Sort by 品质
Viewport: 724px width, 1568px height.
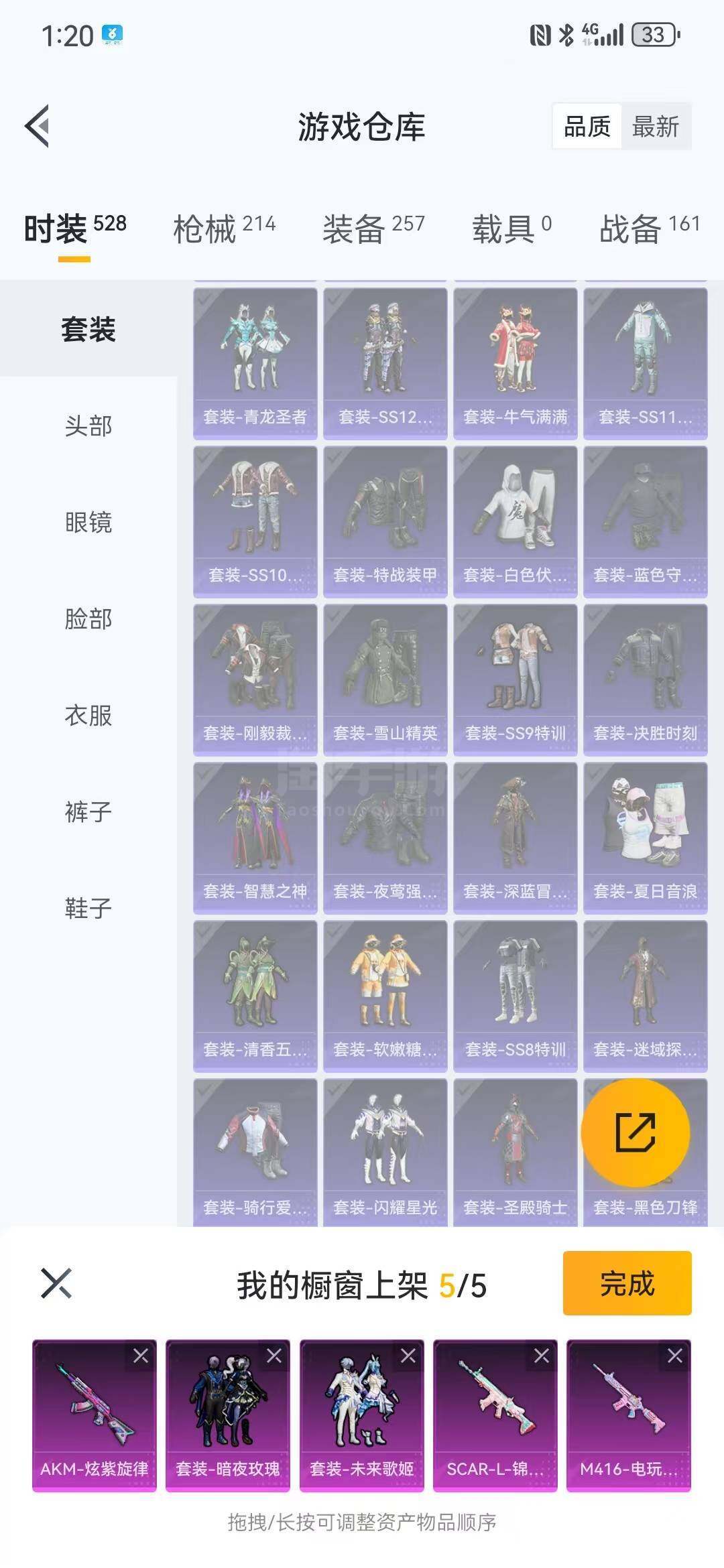tap(587, 126)
